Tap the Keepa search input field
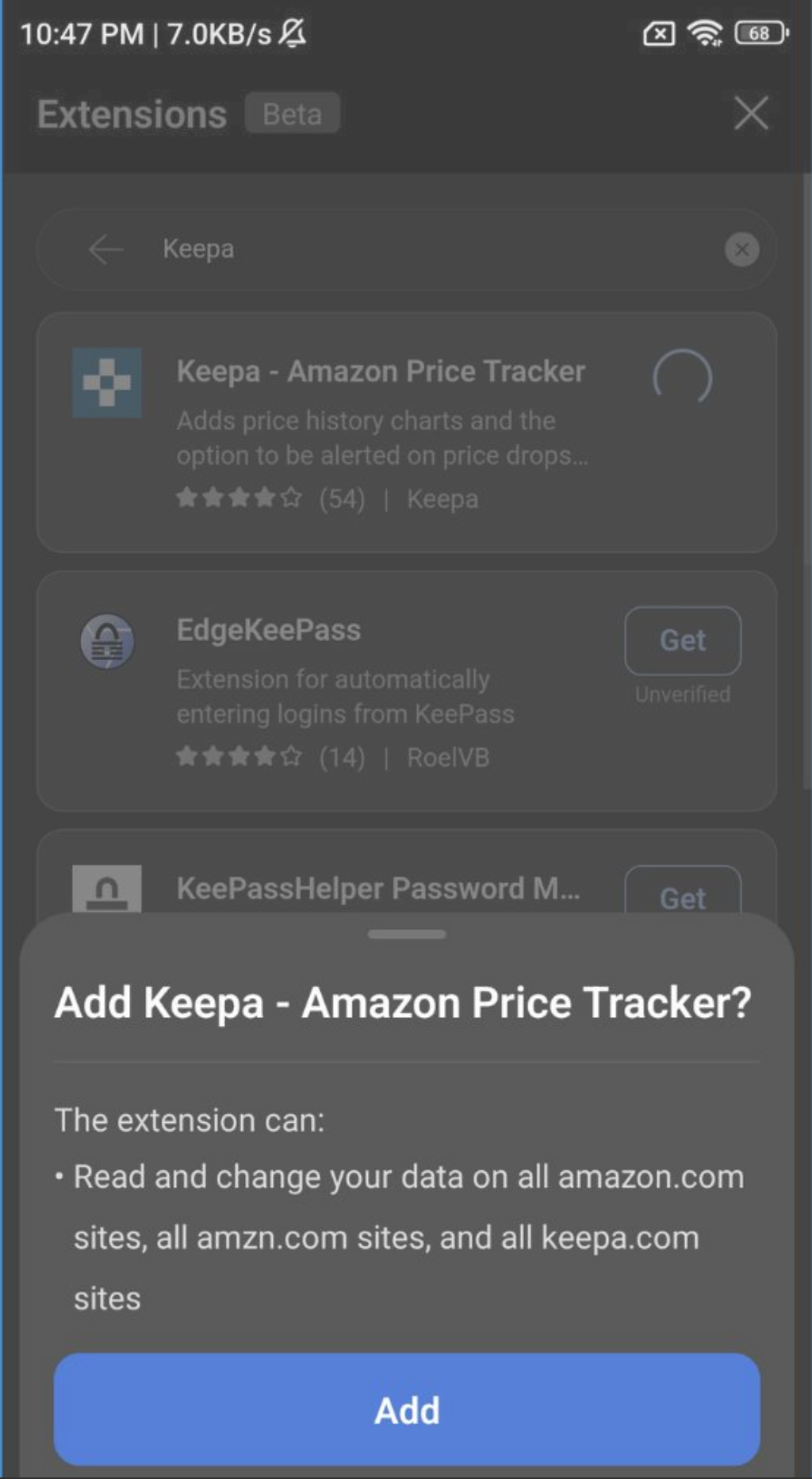 (428, 249)
